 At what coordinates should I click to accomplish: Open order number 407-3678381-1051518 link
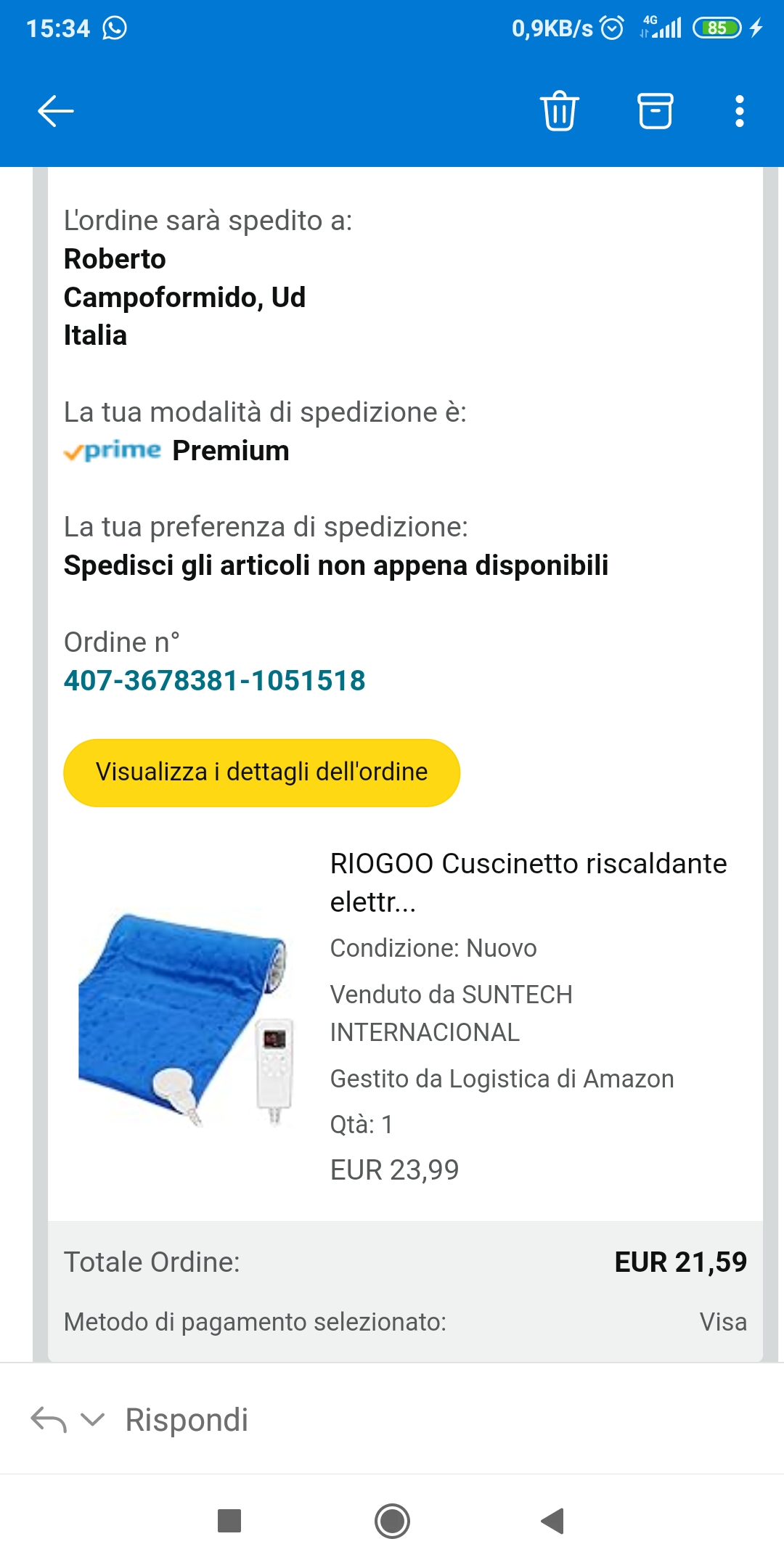point(214,681)
